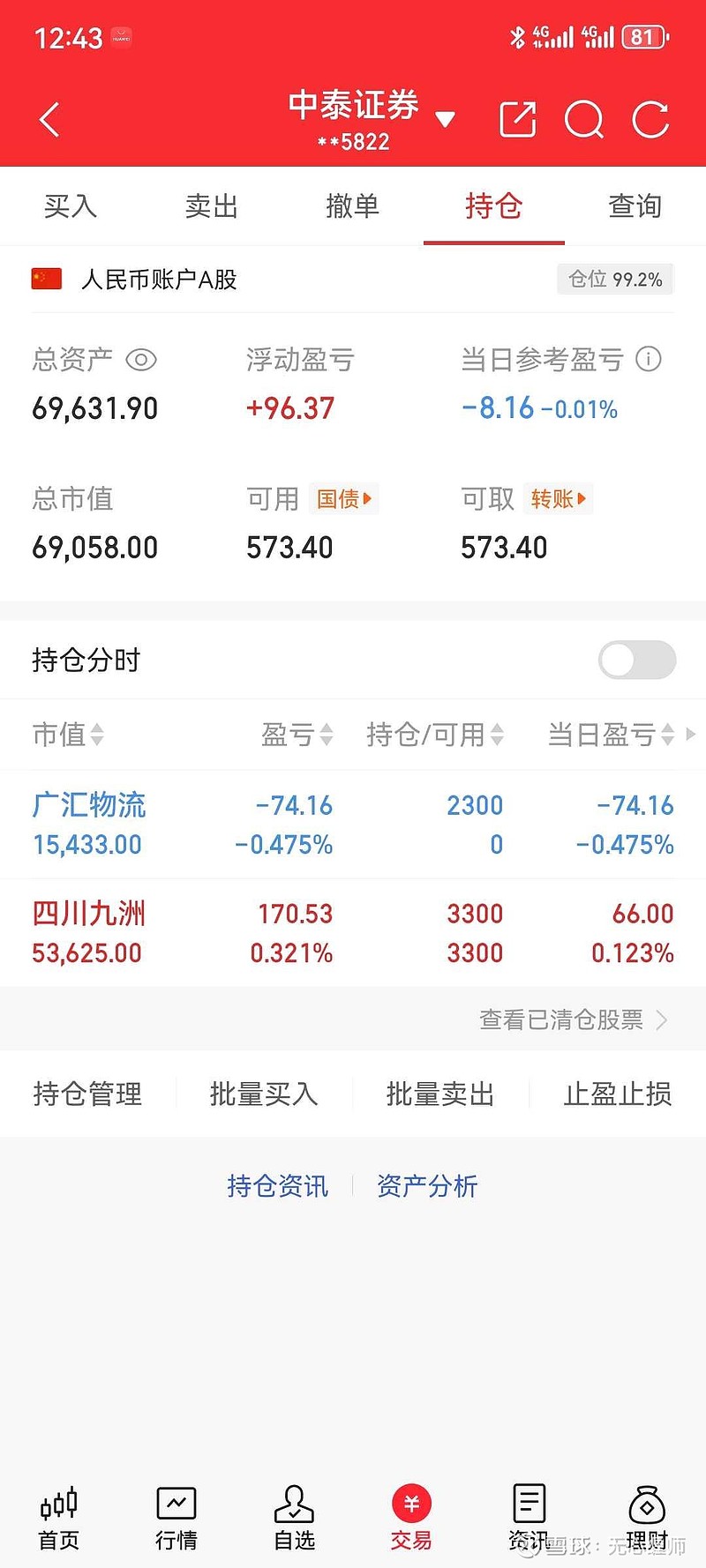706x1568 pixels.
Task: Open 资产分析 link
Action: coord(427,1185)
